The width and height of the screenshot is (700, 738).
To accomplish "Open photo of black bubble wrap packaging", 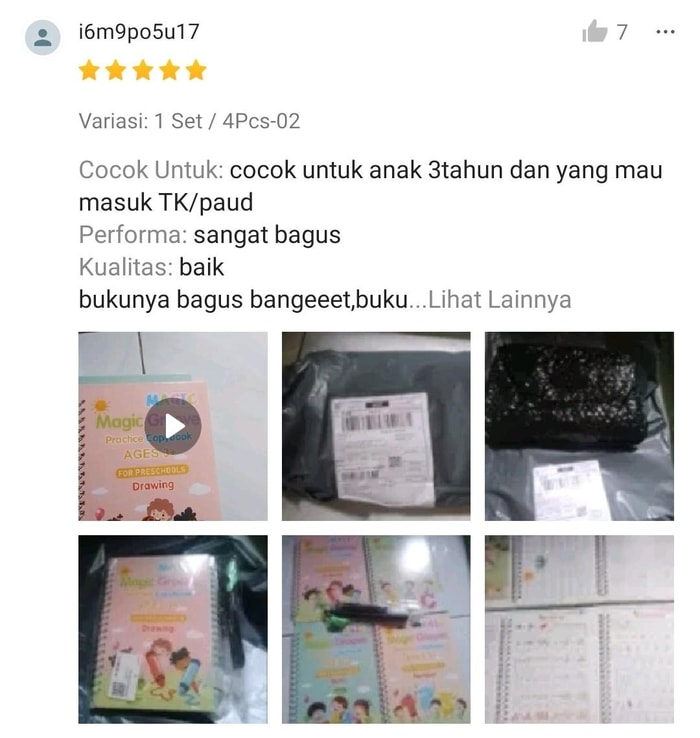I will pyautogui.click(x=579, y=426).
